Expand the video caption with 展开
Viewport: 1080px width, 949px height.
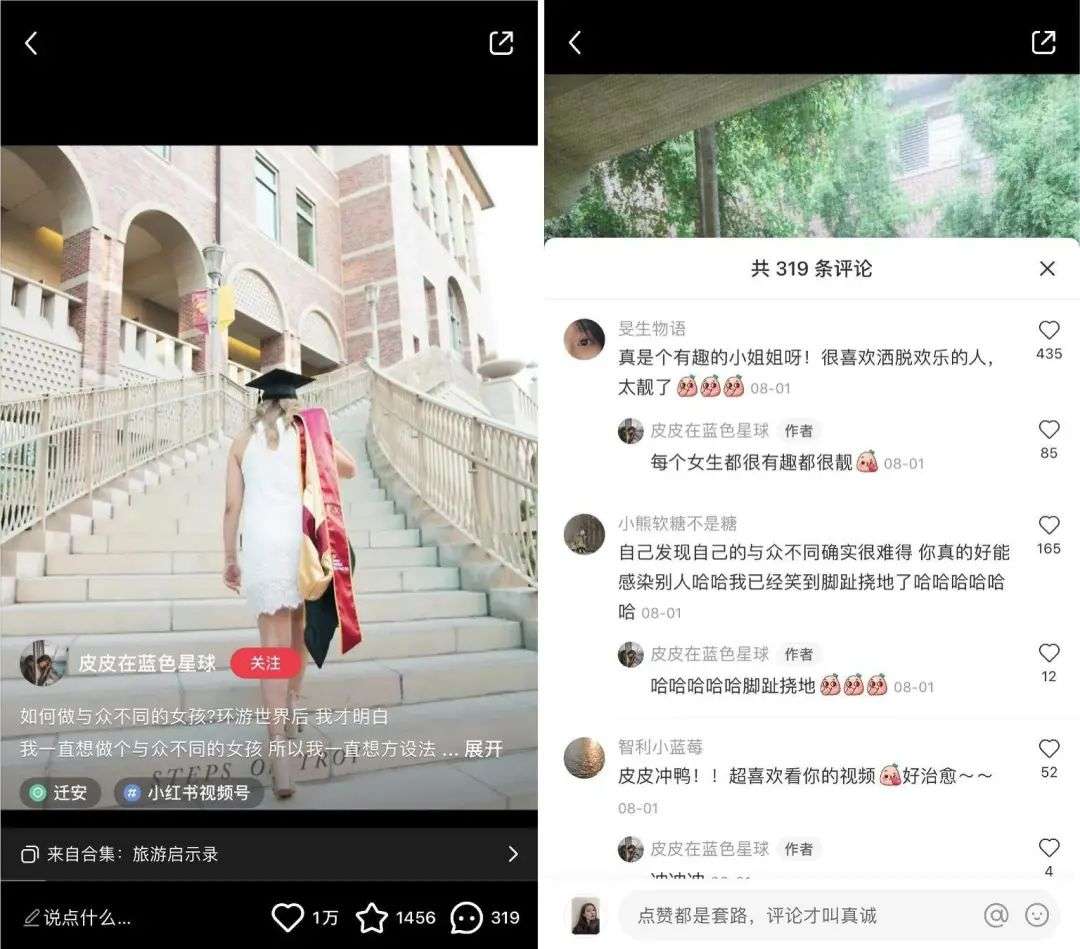(484, 749)
